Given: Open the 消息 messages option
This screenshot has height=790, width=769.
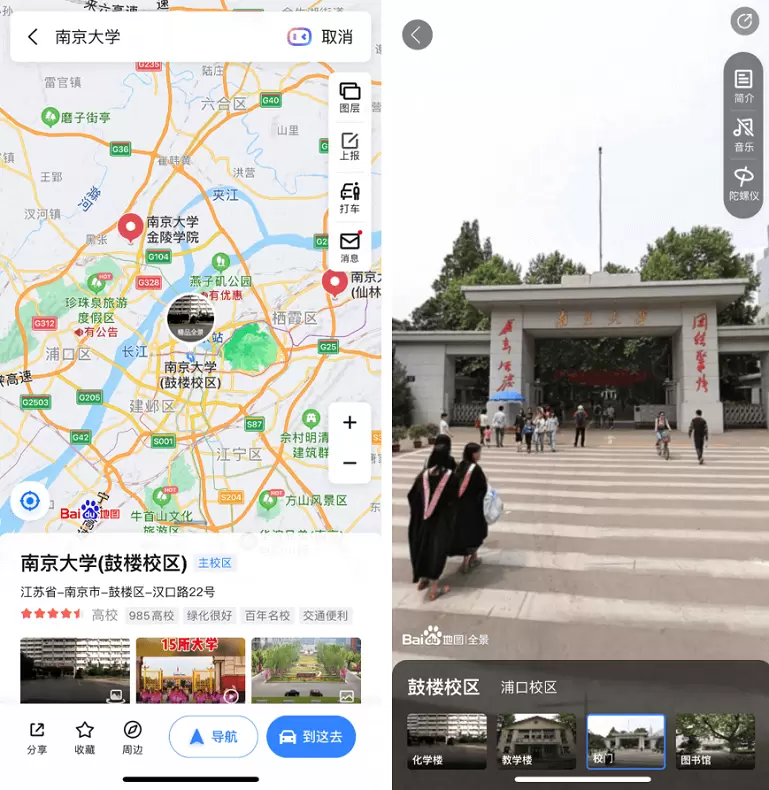Looking at the screenshot, I should tap(349, 247).
